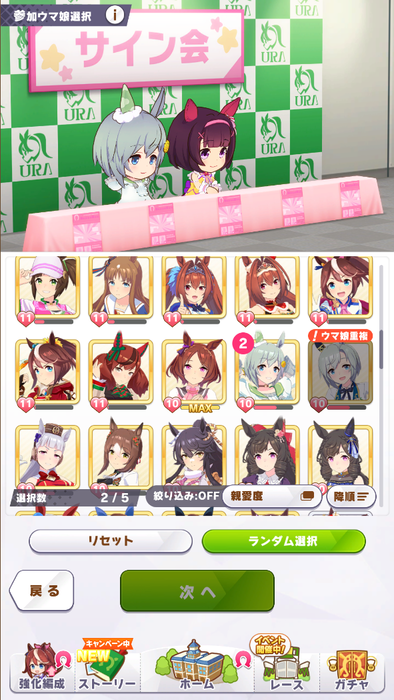The height and width of the screenshot is (700, 394).
Task: Switch to the 強化編成 tab
Action: [41, 667]
